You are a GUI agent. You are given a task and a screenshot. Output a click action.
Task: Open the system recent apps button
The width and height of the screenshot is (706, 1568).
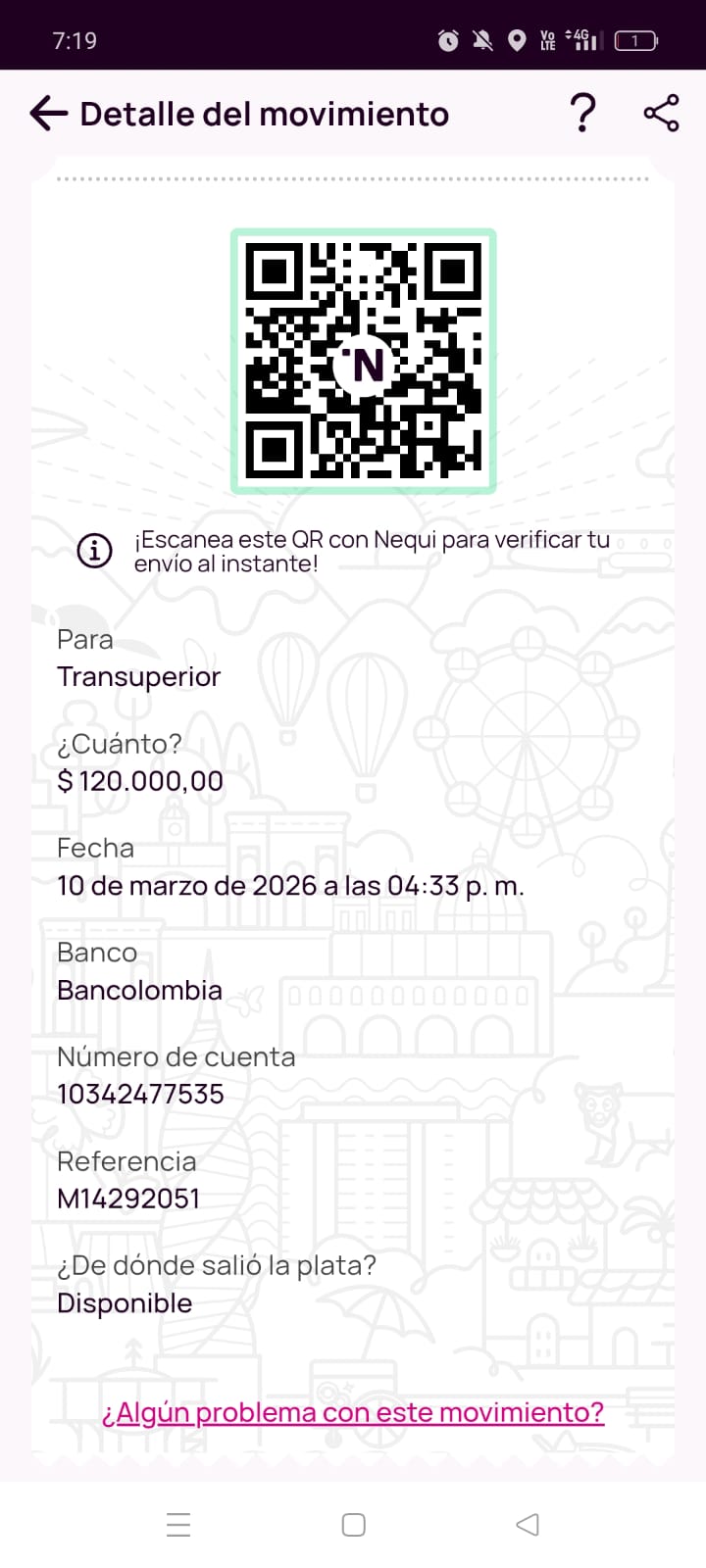point(178,1525)
